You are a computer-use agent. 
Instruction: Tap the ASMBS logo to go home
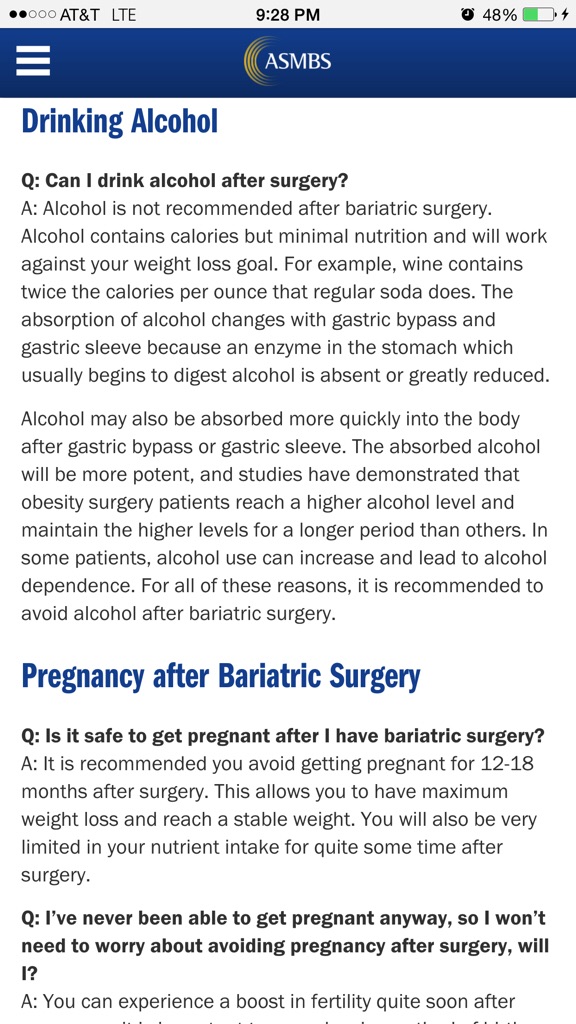tap(287, 61)
